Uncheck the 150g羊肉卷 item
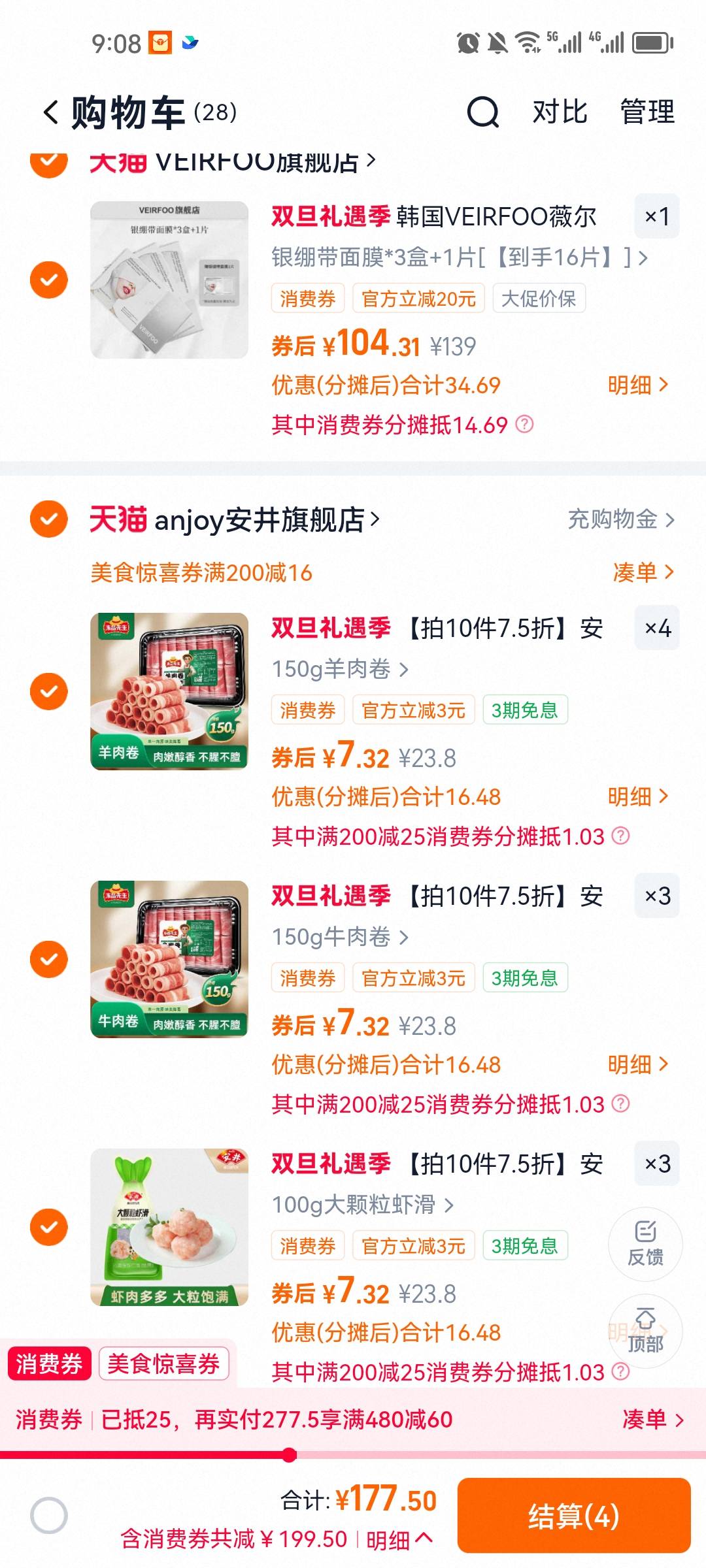Screen dimensions: 706x1568 [x=49, y=691]
